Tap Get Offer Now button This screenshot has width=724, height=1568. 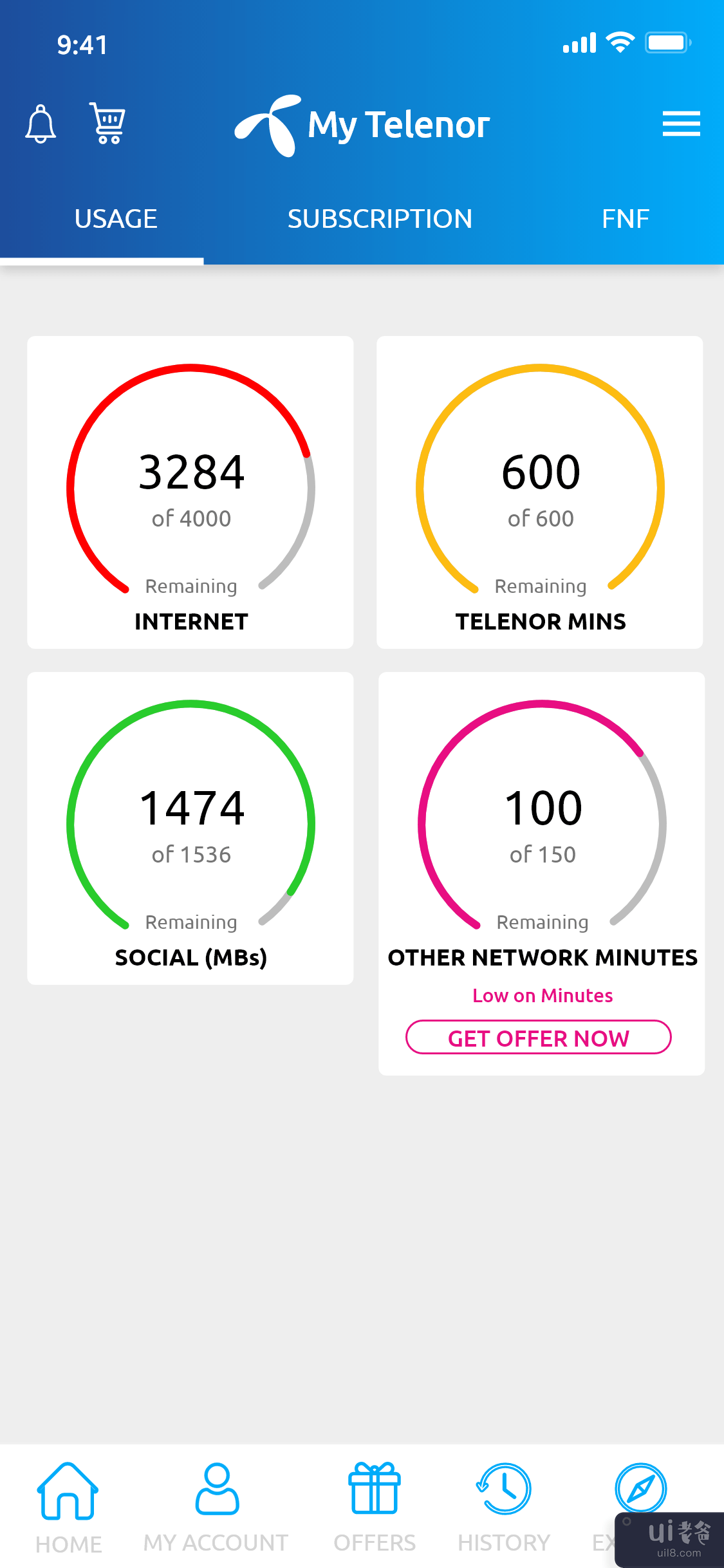click(539, 1038)
